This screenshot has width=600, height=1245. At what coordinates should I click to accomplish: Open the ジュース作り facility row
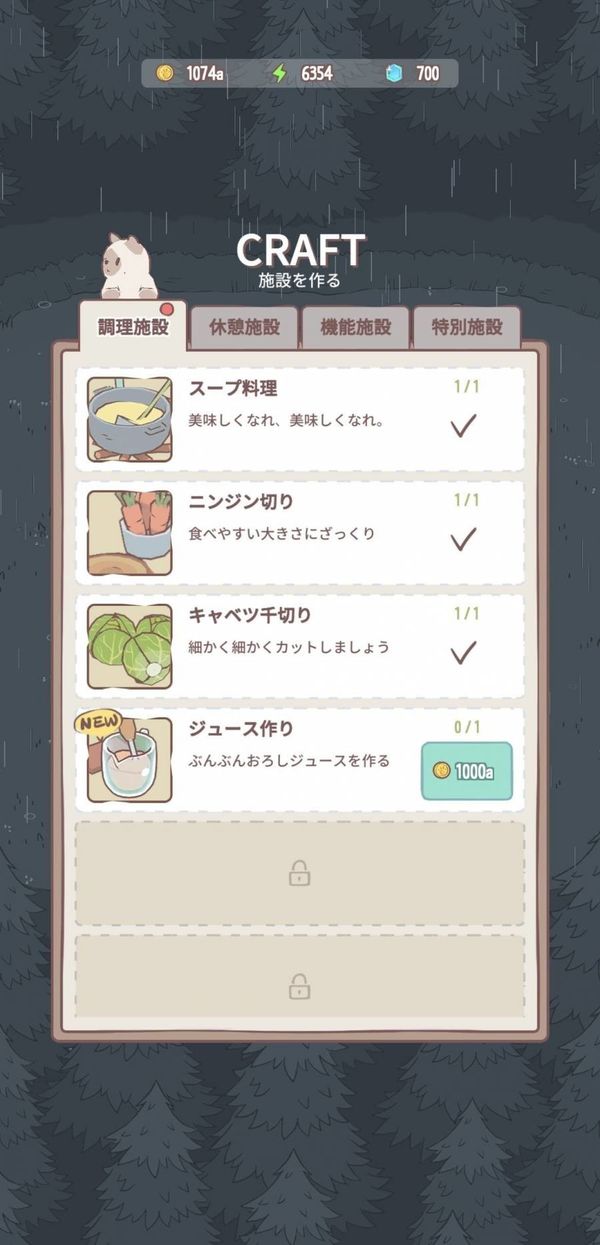300,761
